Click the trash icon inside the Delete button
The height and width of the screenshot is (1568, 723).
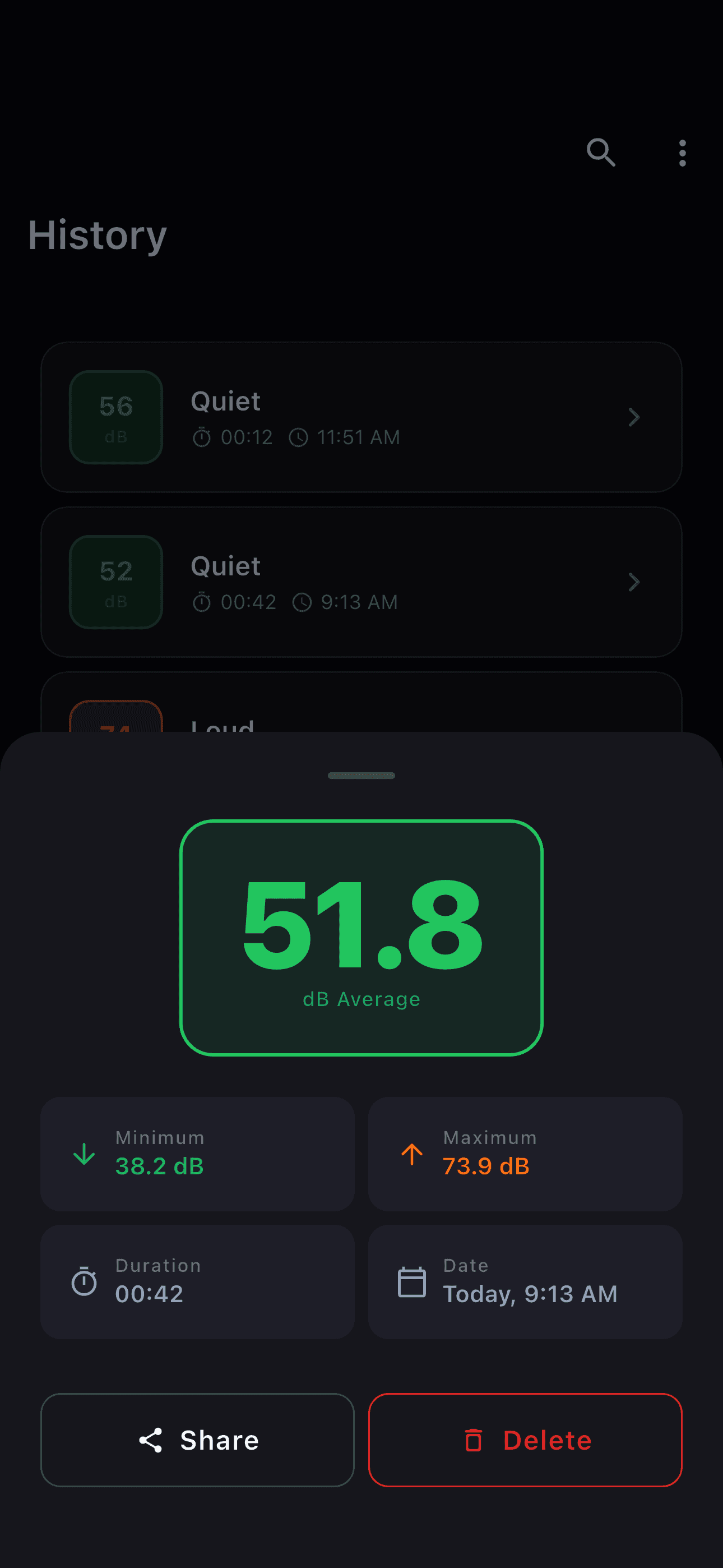click(x=474, y=1440)
